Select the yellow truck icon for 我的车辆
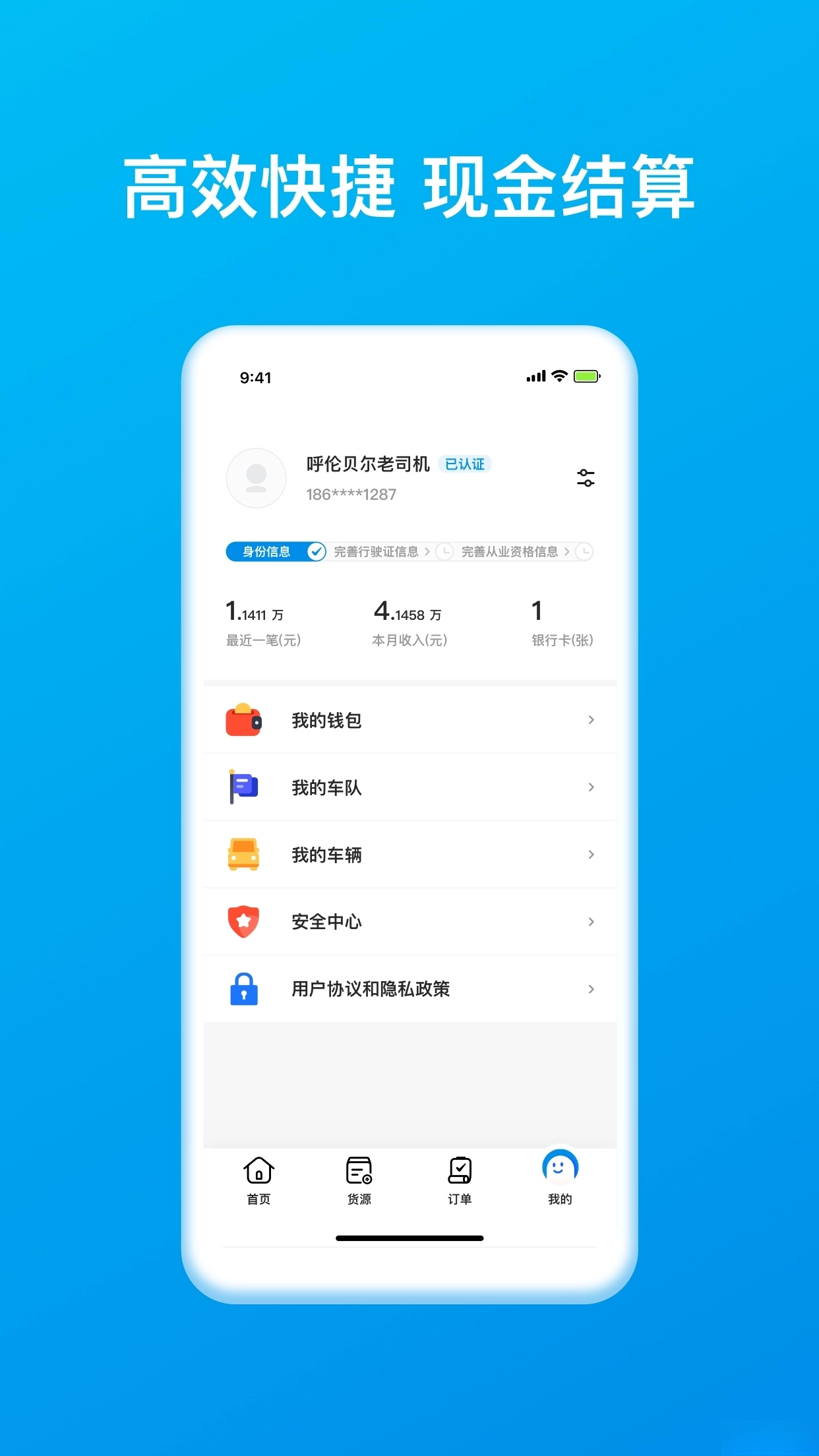Image resolution: width=819 pixels, height=1456 pixels. pyautogui.click(x=245, y=855)
